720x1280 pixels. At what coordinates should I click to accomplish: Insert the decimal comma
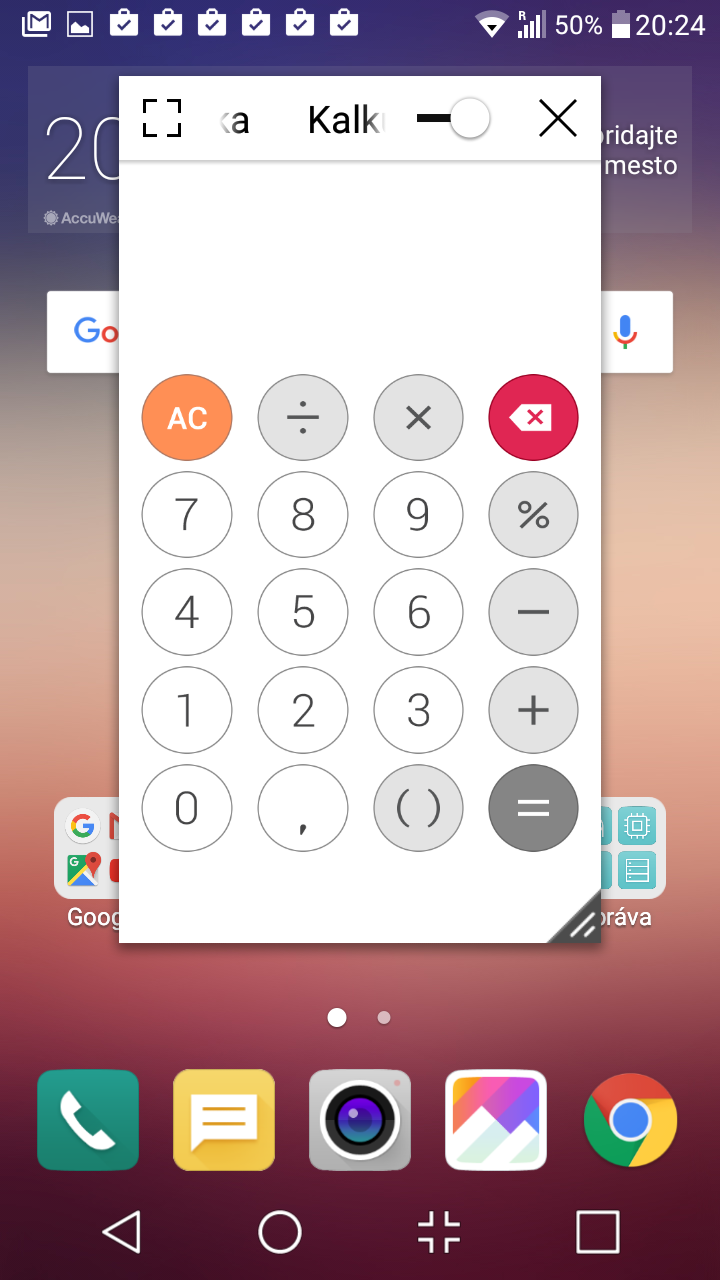[303, 807]
